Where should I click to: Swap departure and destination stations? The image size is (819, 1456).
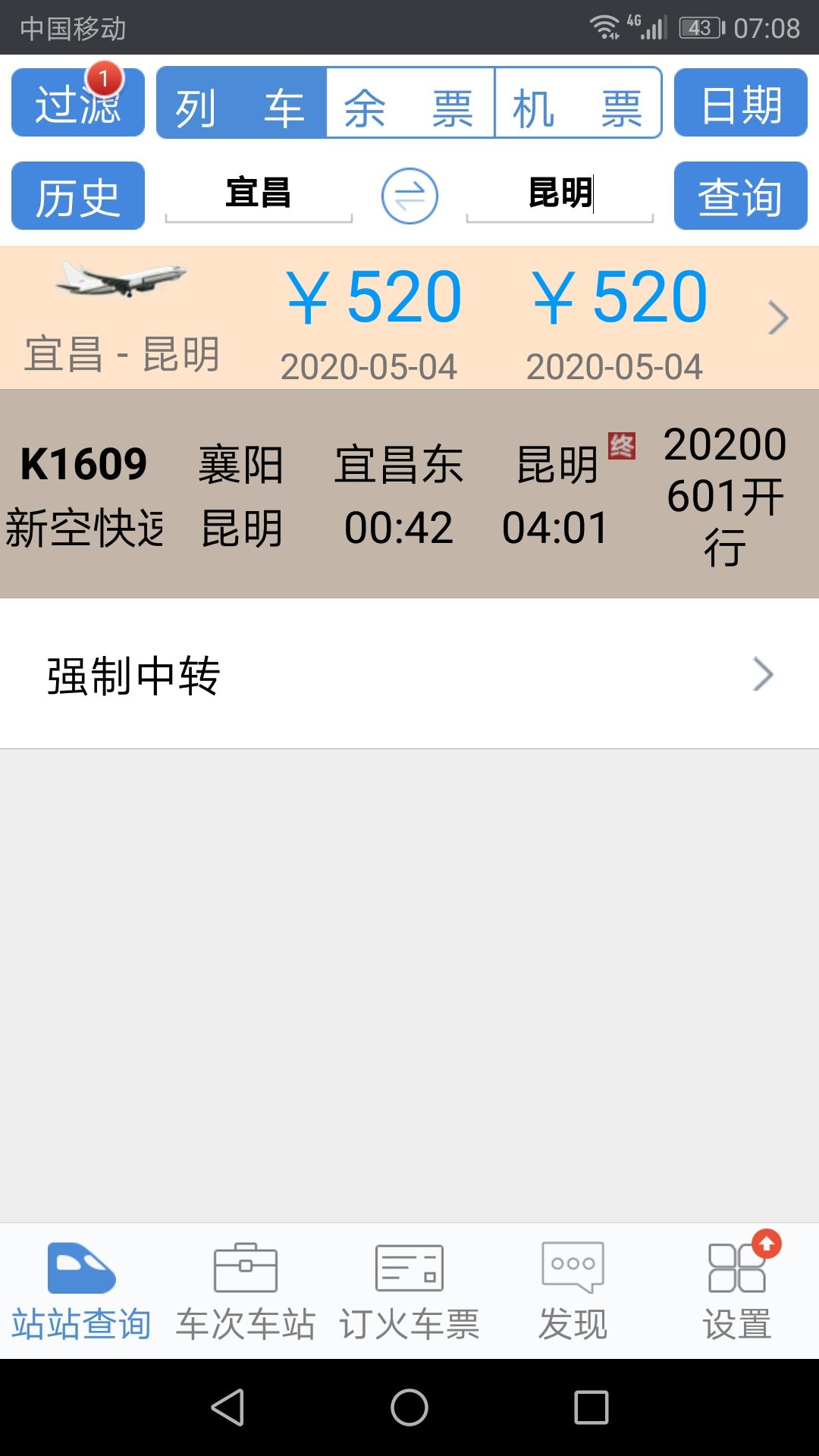[409, 196]
